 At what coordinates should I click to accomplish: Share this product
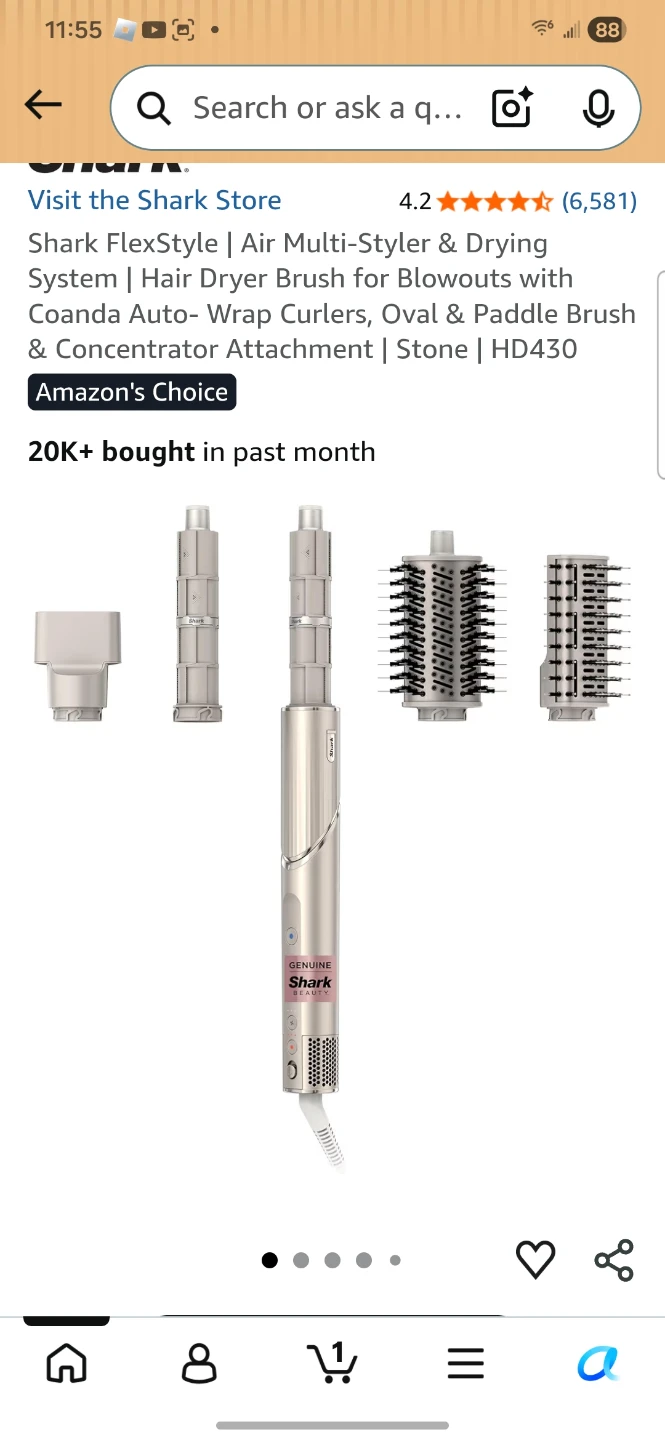coord(614,1260)
